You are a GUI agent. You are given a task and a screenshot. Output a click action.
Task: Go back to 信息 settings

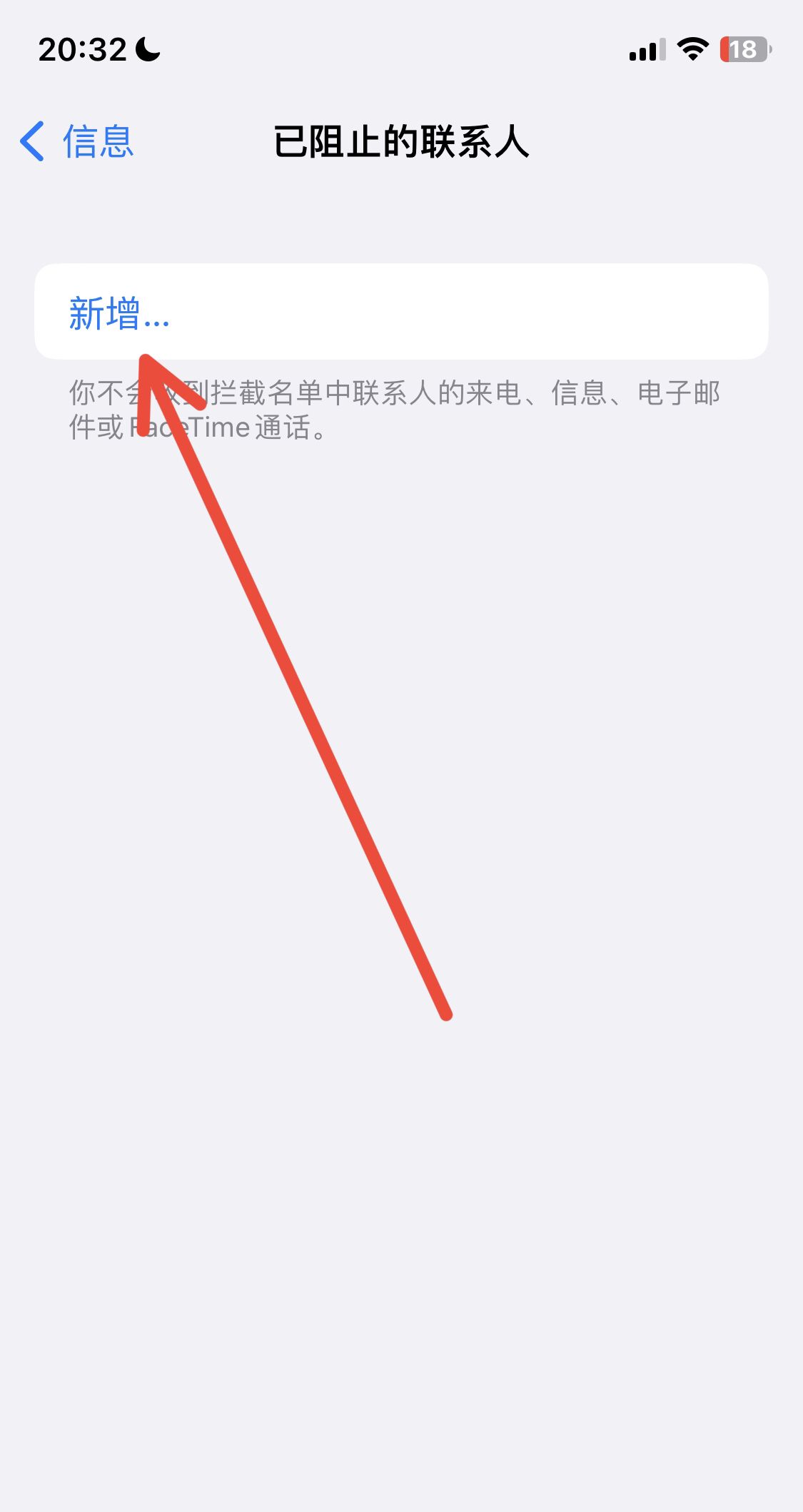click(77, 141)
